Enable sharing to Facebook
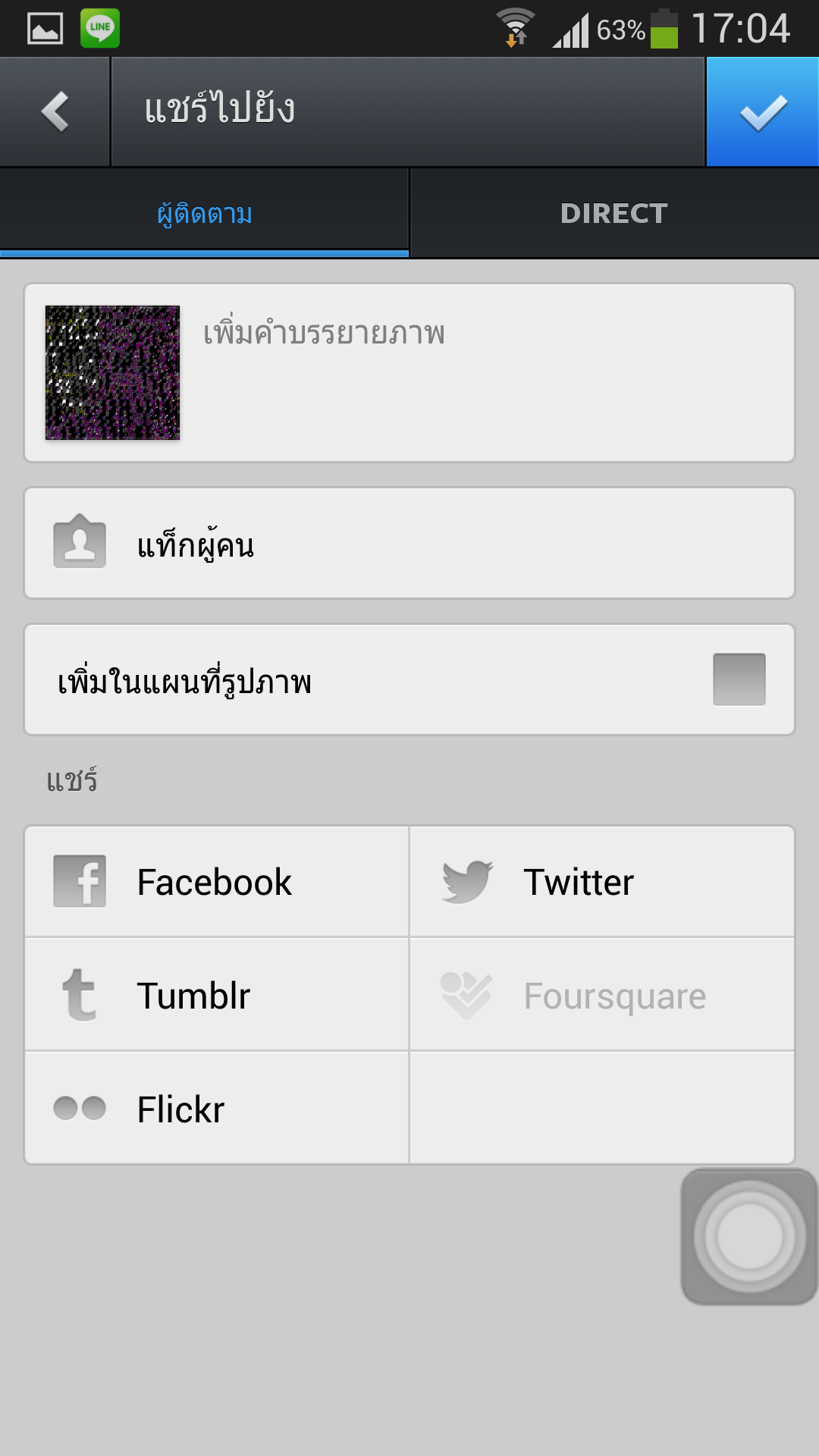 pyautogui.click(x=217, y=882)
